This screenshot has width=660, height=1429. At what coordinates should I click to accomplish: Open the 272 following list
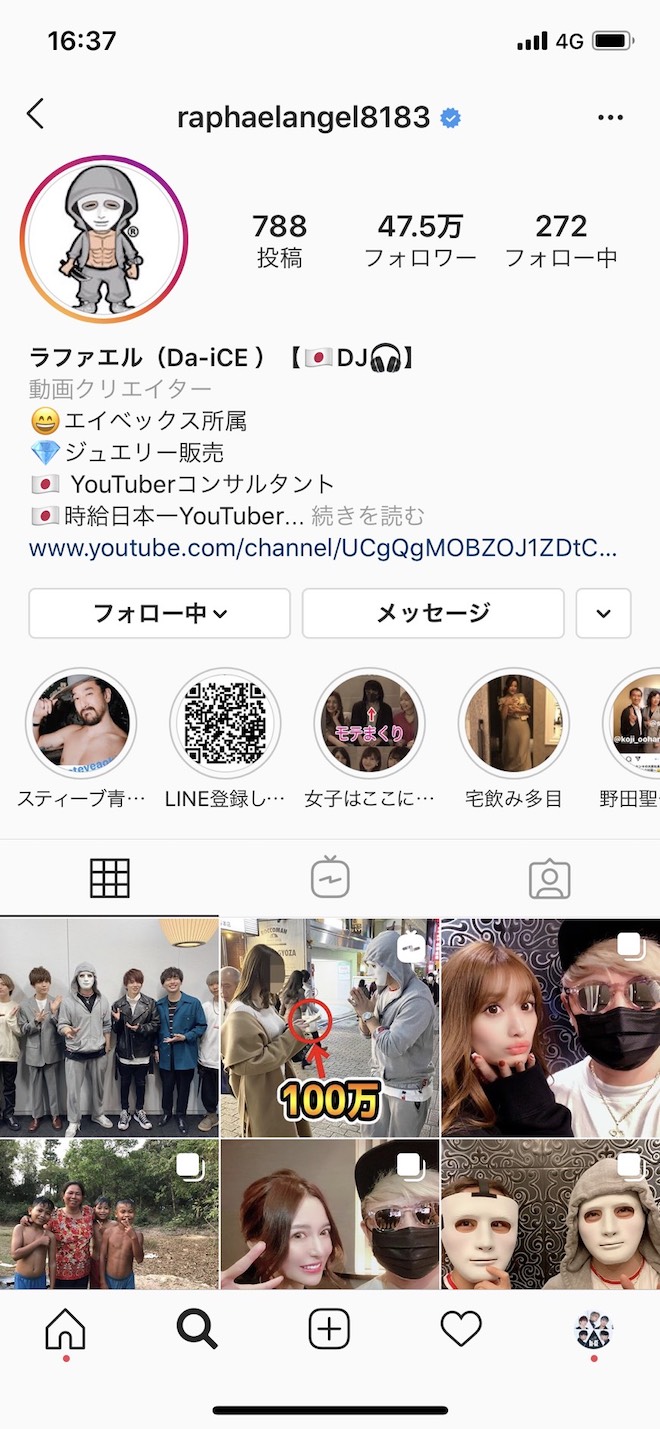point(560,240)
